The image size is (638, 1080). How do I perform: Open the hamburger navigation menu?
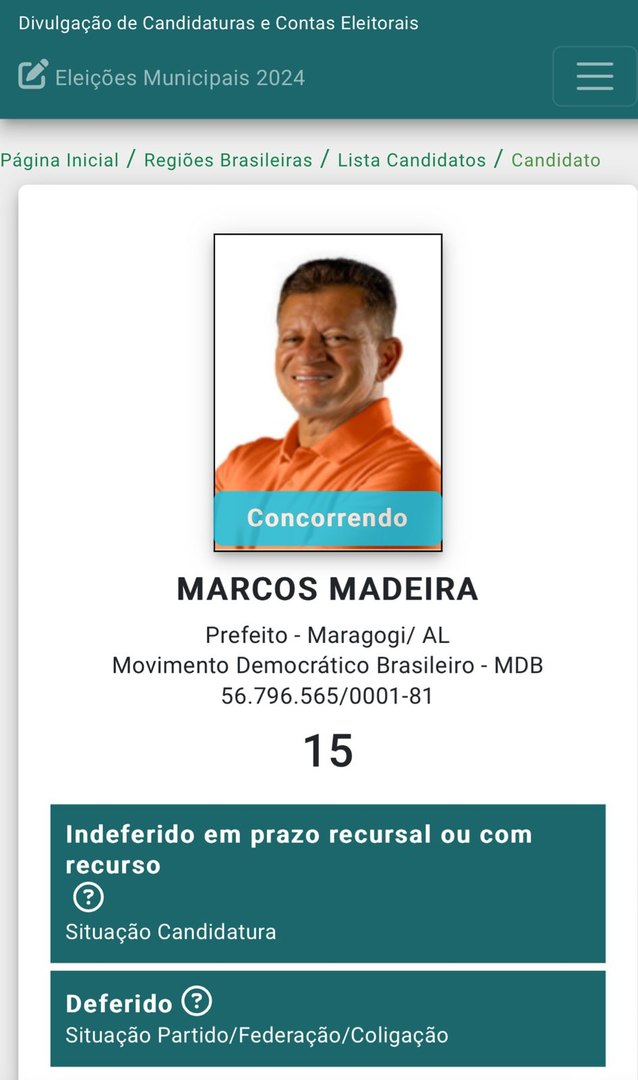coord(594,76)
